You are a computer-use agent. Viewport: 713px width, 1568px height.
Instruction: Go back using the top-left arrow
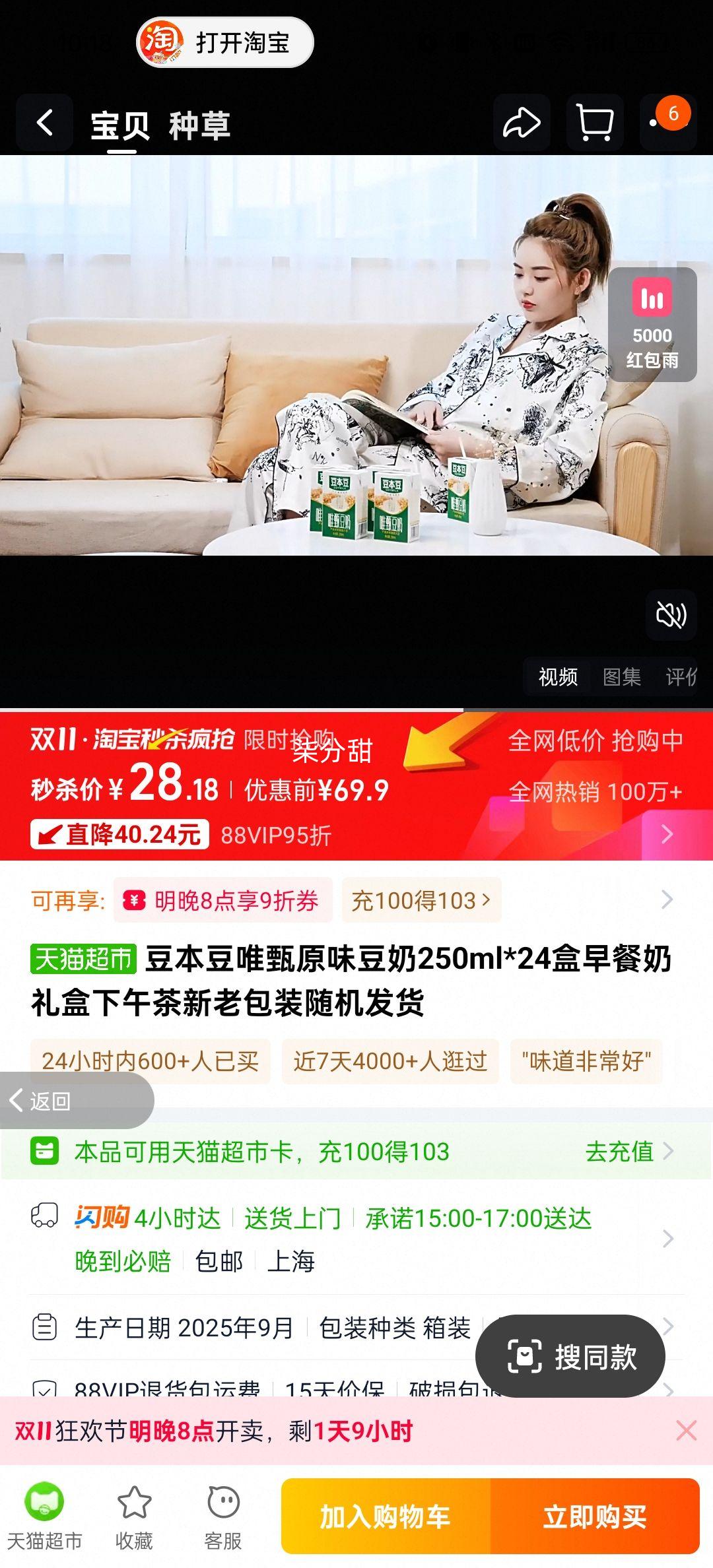point(44,123)
